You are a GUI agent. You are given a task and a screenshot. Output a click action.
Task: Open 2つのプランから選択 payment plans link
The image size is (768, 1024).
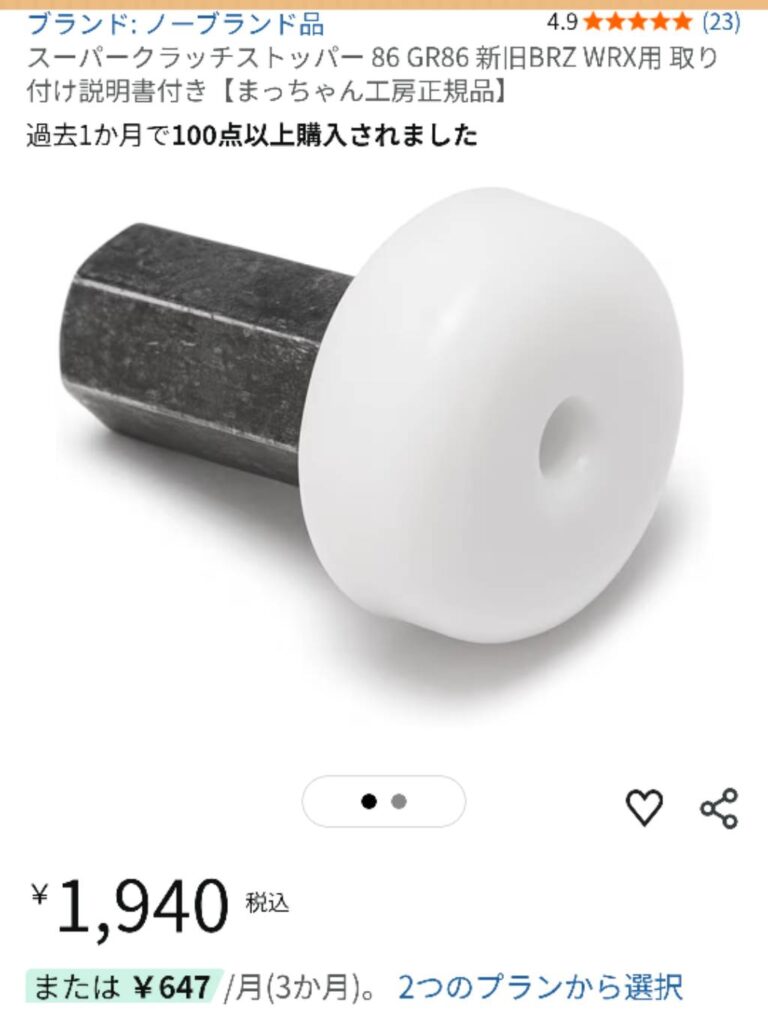click(x=540, y=988)
